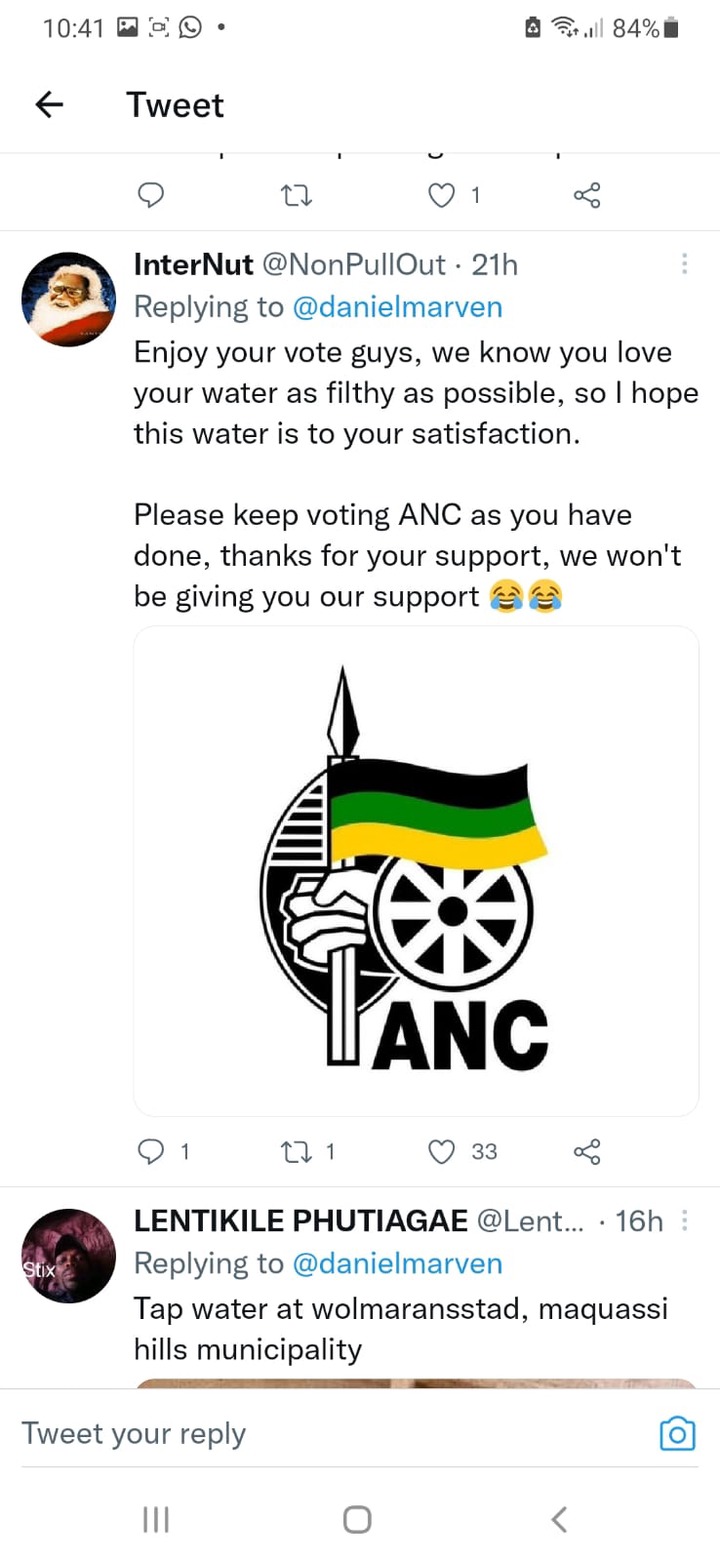Tap the system home button
The height and width of the screenshot is (1560, 720).
click(357, 1520)
